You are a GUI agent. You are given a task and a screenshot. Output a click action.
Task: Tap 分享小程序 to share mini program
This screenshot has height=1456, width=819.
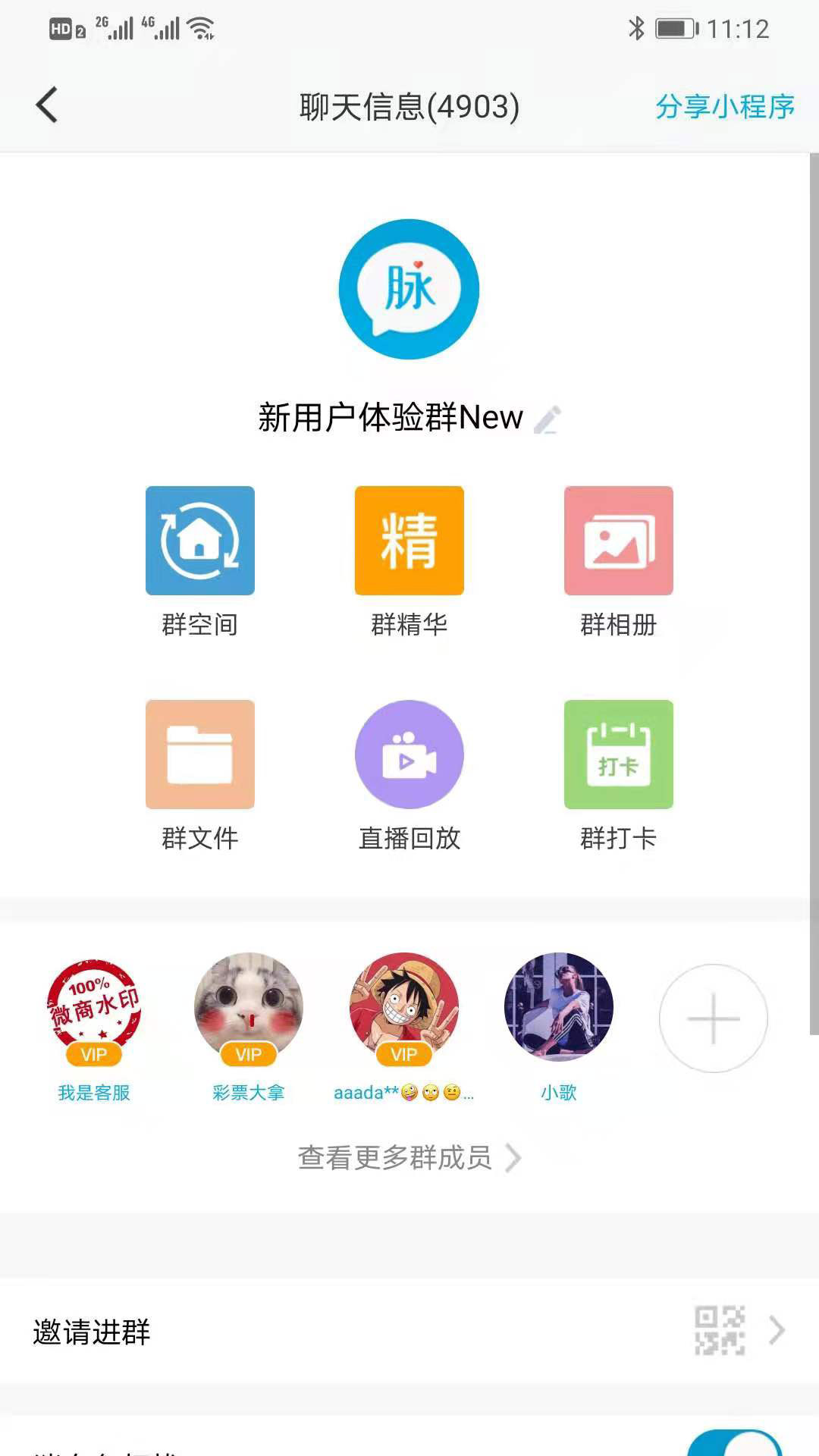coord(724,106)
